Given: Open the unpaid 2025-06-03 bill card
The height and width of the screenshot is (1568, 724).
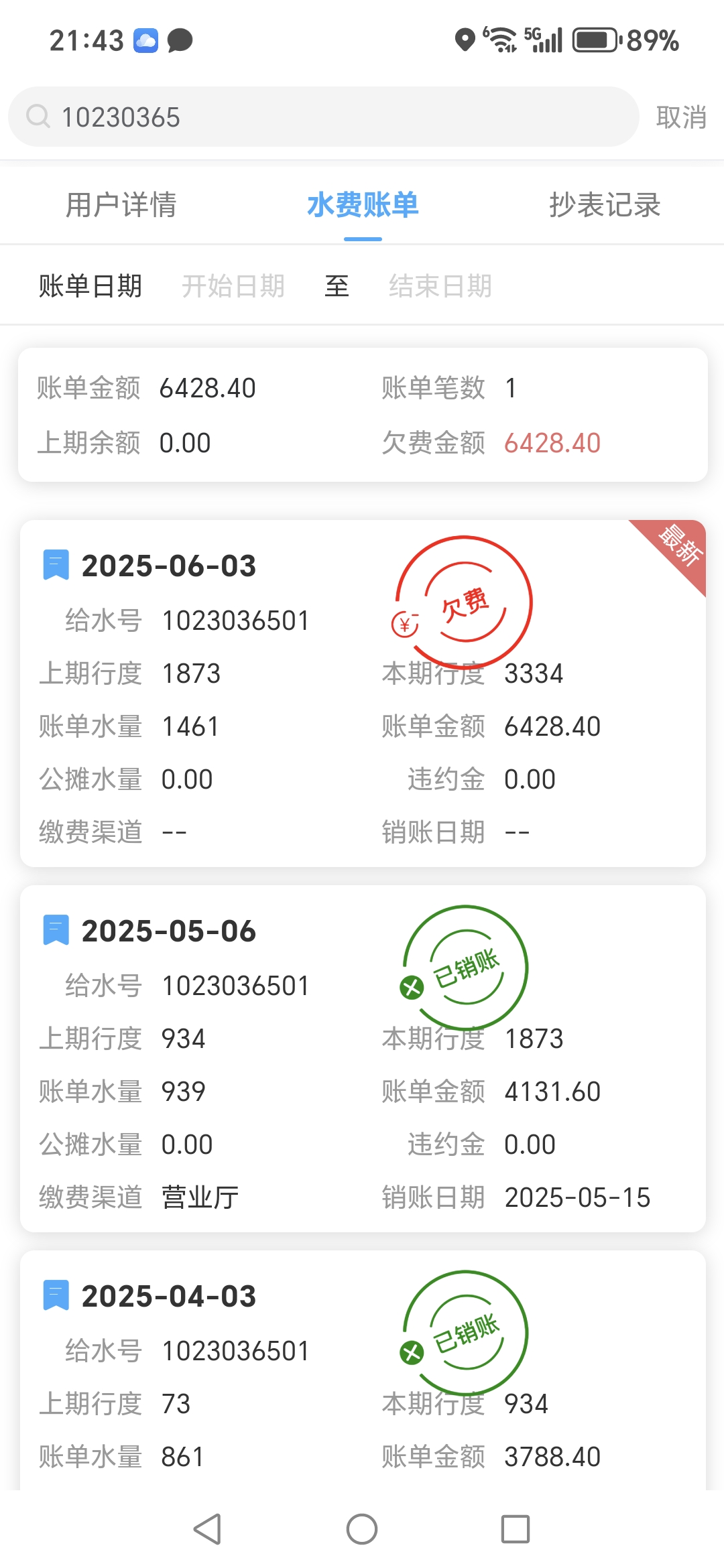Looking at the screenshot, I should coord(362,694).
